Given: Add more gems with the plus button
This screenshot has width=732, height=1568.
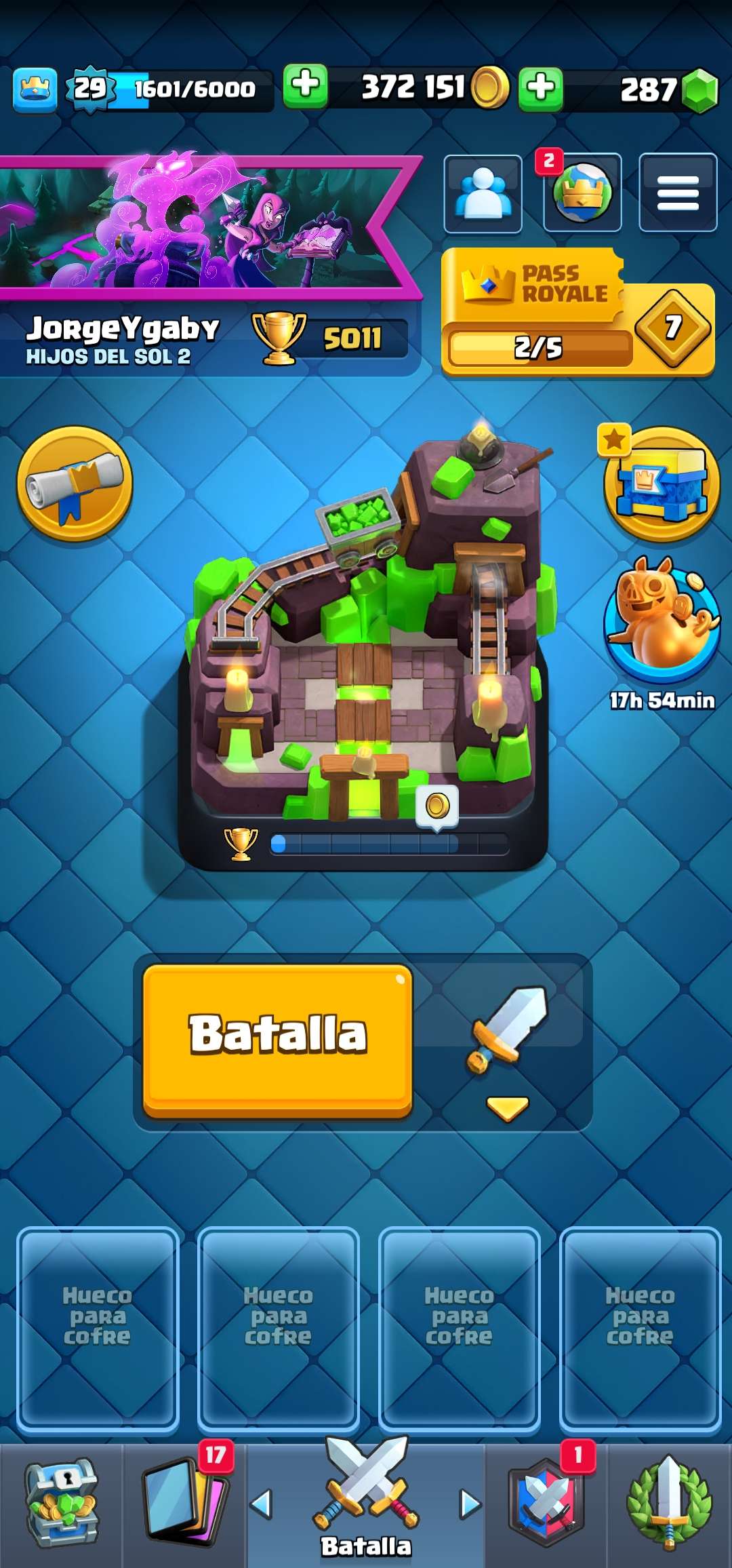Looking at the screenshot, I should click(x=540, y=88).
